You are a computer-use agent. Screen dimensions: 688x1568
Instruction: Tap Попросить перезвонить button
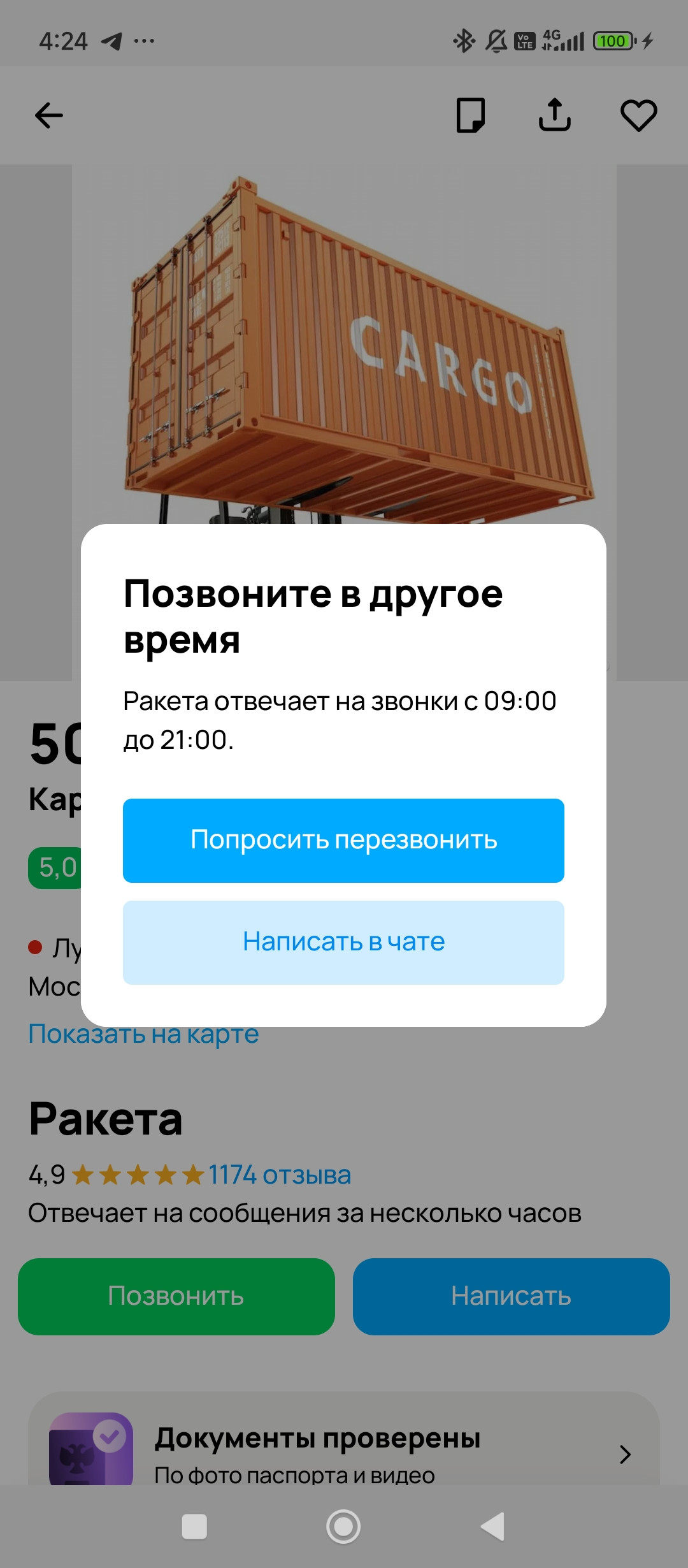[343, 840]
